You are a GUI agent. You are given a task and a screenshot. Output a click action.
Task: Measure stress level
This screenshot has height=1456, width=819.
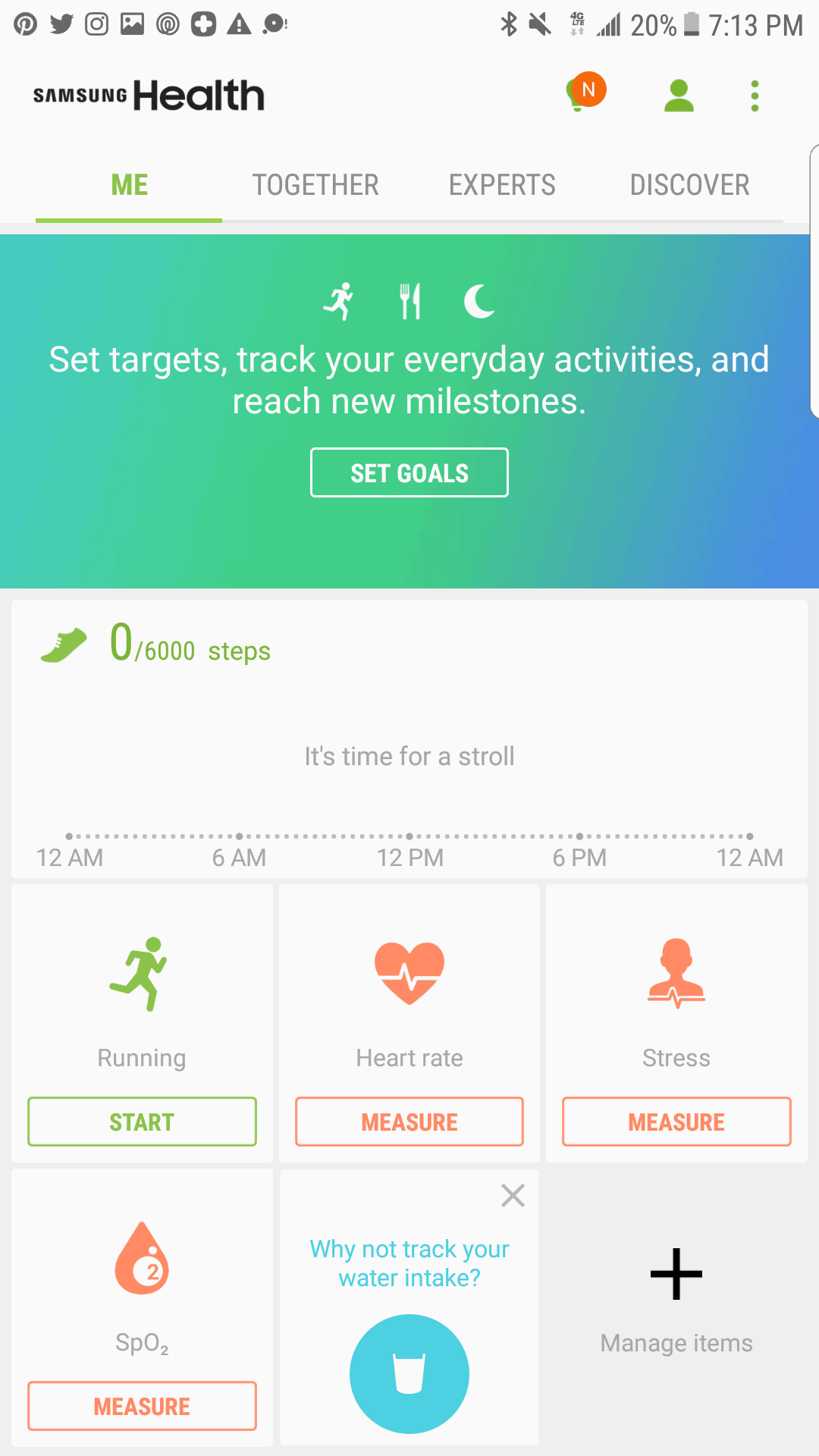tap(676, 1122)
